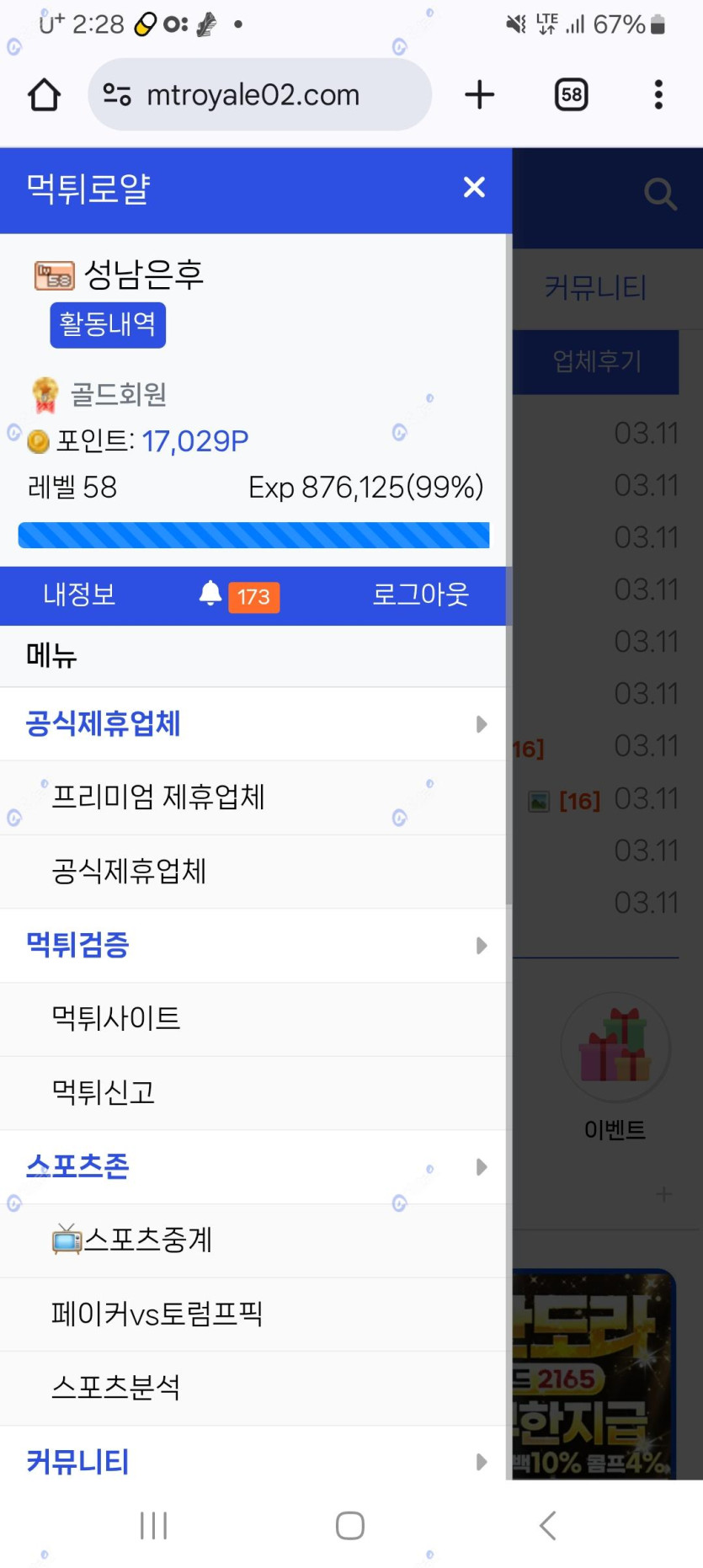Viewport: 703px width, 1568px height.
Task: Expand the 커뮤니티 category in menu
Action: click(253, 1461)
